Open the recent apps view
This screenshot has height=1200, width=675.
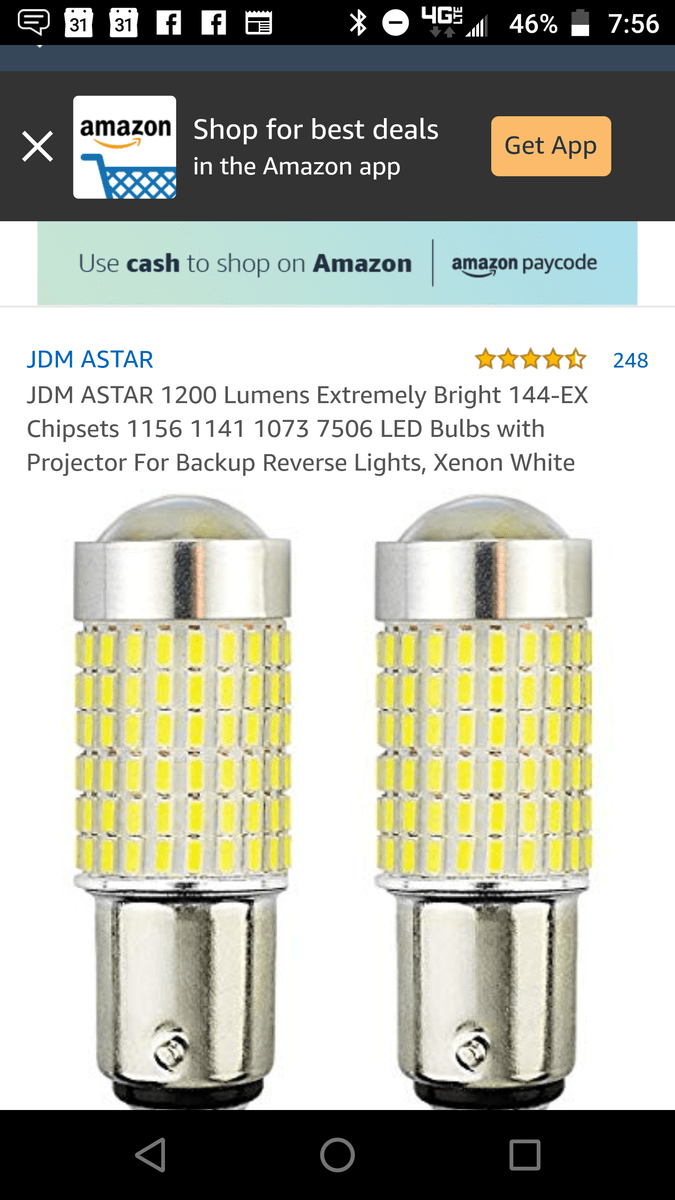[524, 1155]
